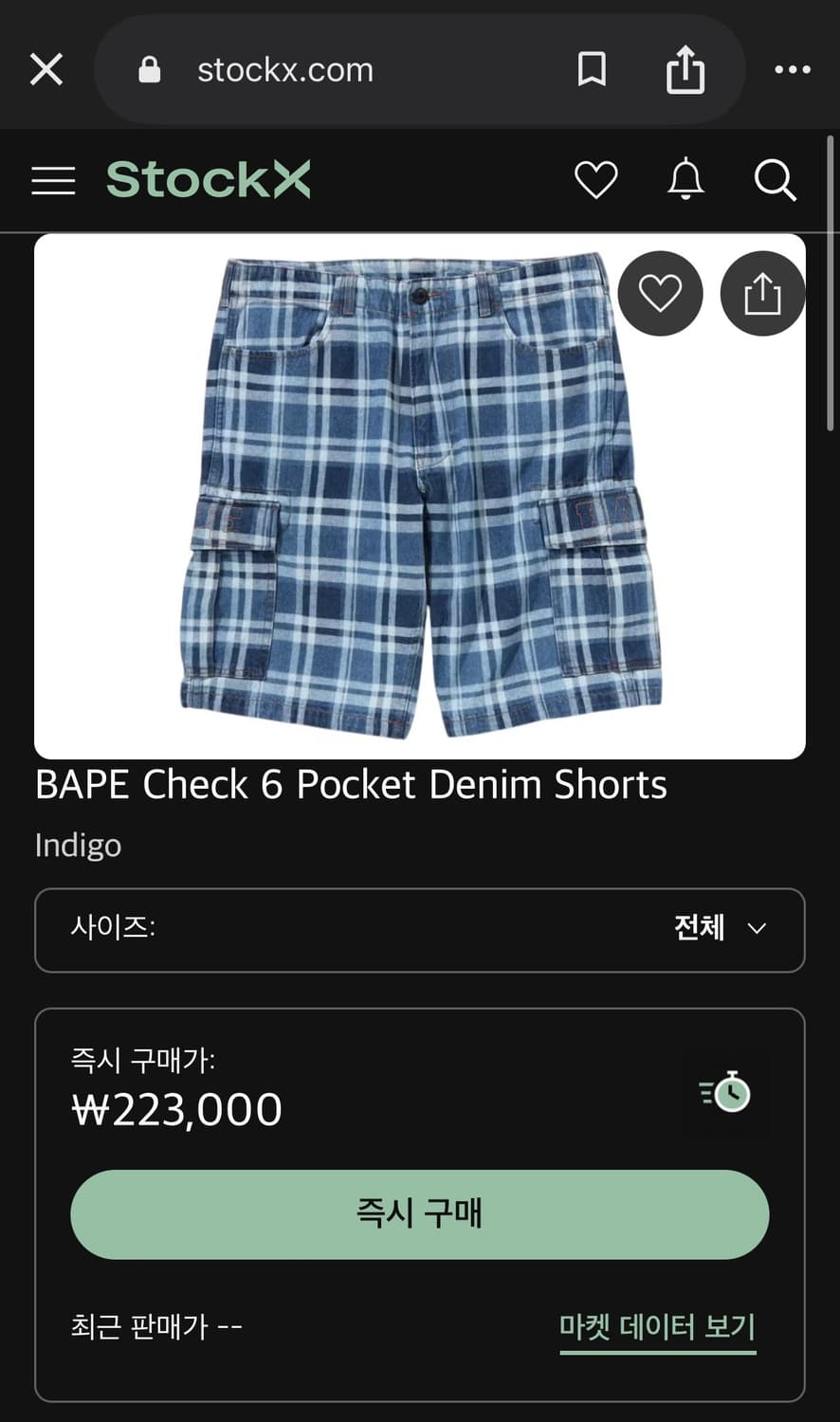The height and width of the screenshot is (1422, 840).
Task: Select the stockx.com address bar
Action: (x=284, y=68)
